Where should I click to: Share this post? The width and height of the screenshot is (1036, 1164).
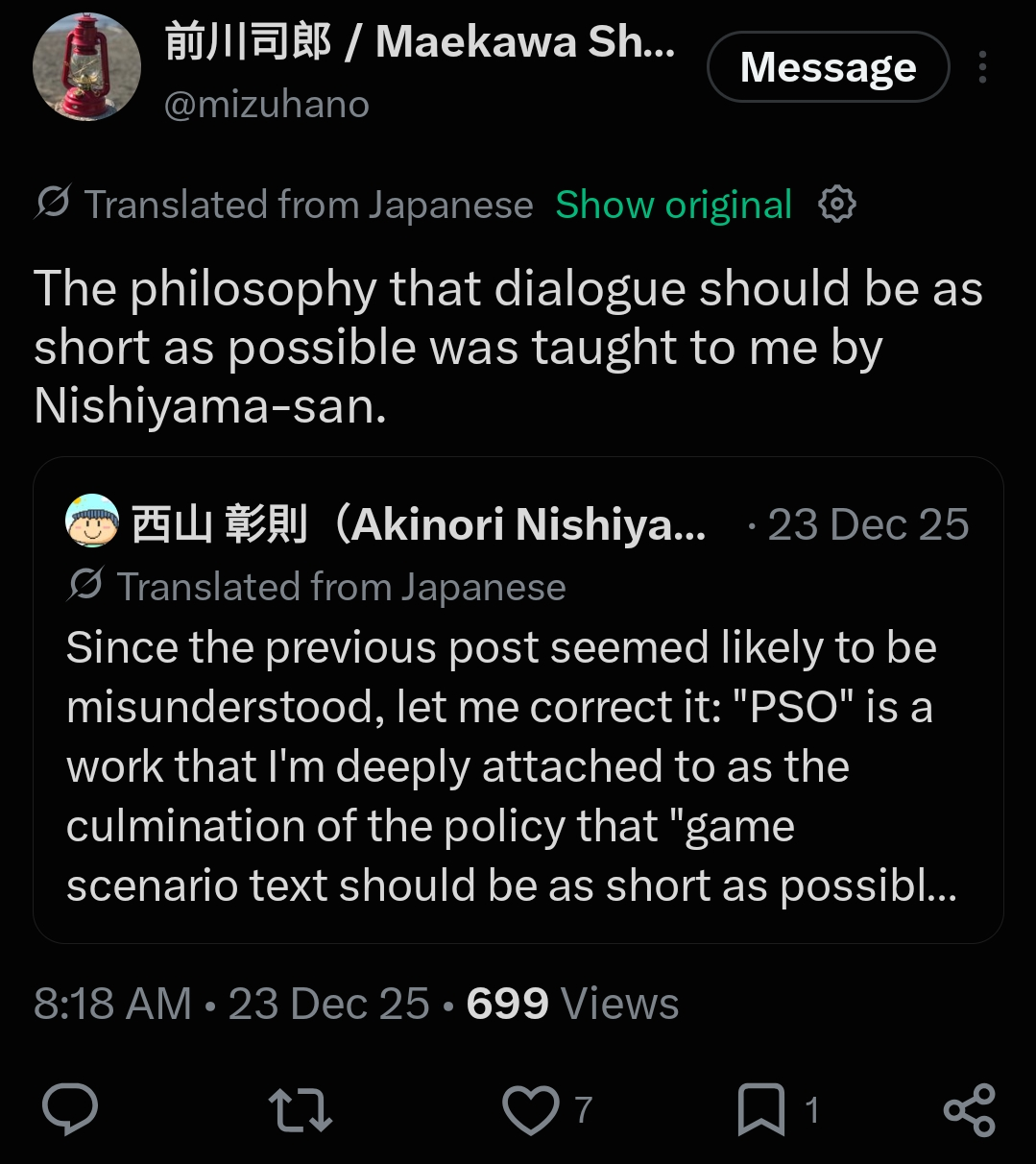970,1110
